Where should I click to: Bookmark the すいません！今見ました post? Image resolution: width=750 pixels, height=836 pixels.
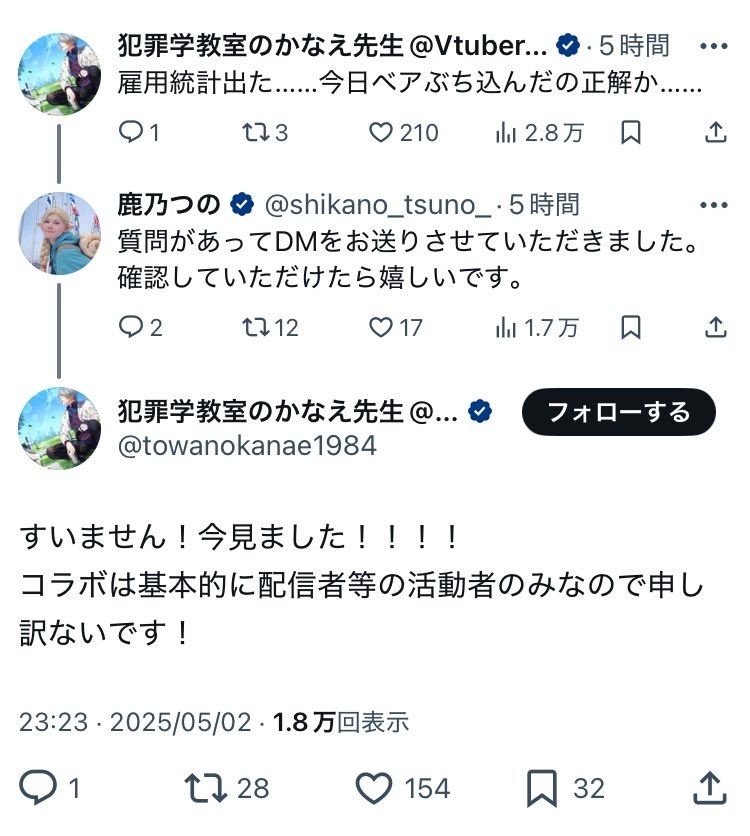point(541,789)
